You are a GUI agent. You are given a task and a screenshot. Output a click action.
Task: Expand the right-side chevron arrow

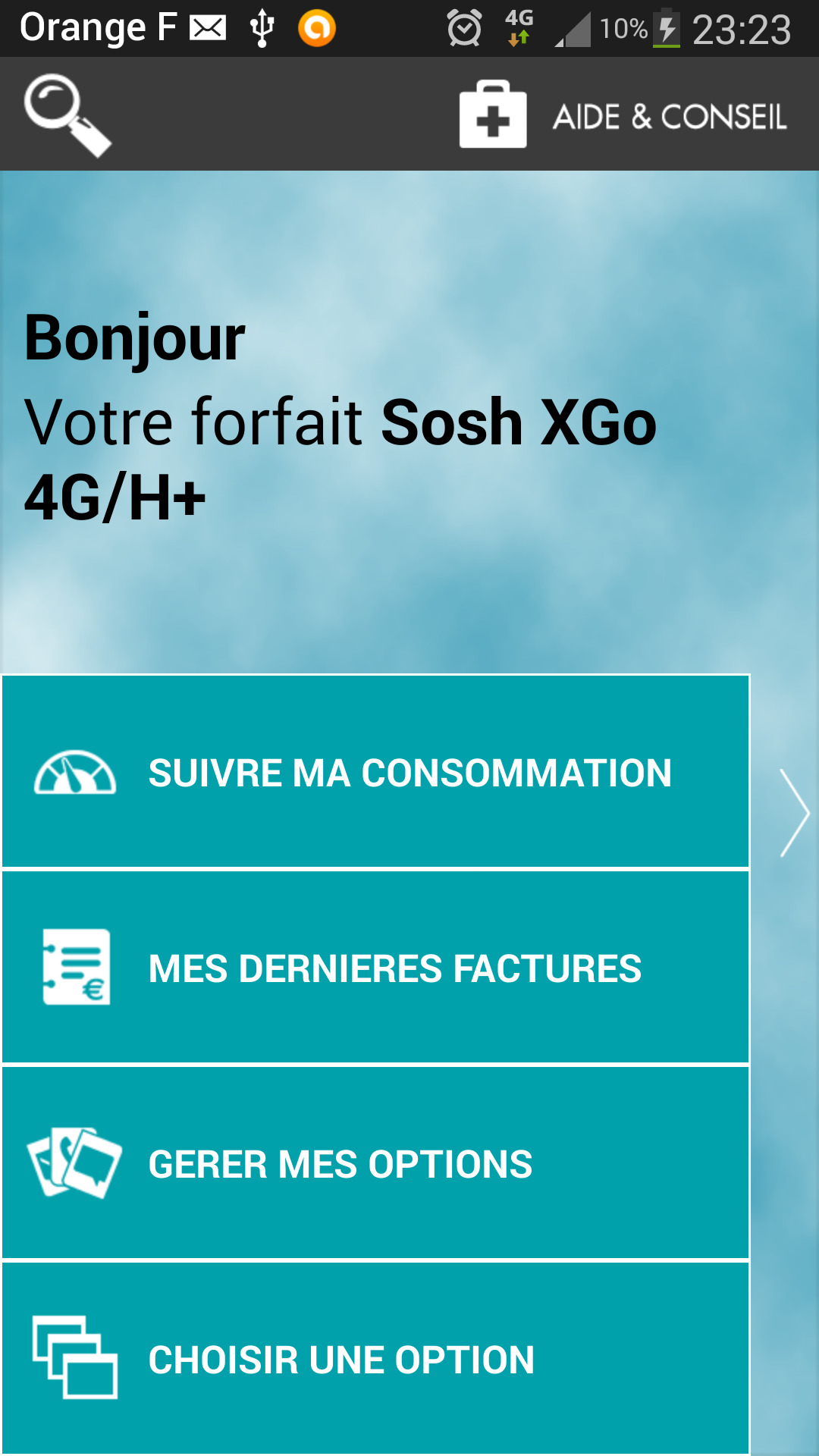(x=793, y=813)
